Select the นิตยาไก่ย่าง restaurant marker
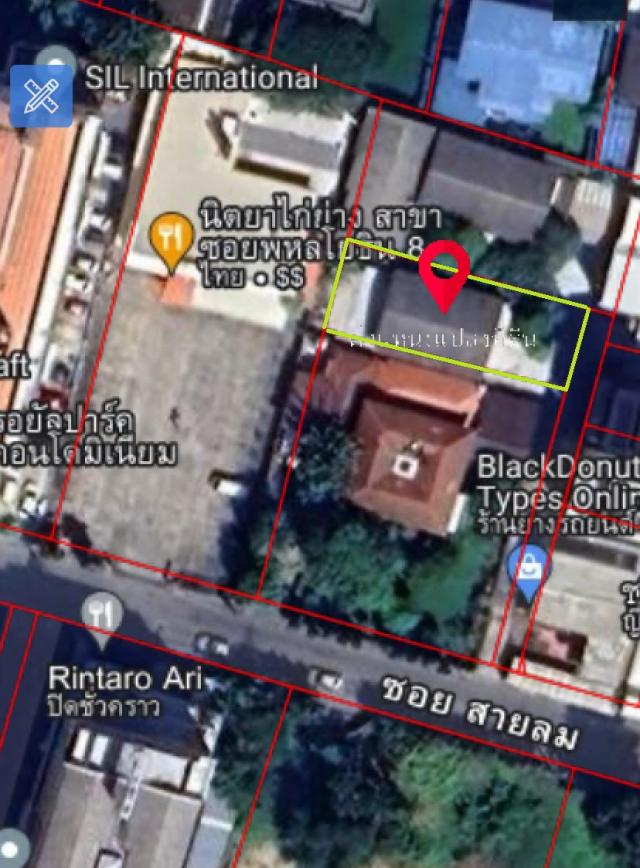Screen dimensions: 640x868 172,240
